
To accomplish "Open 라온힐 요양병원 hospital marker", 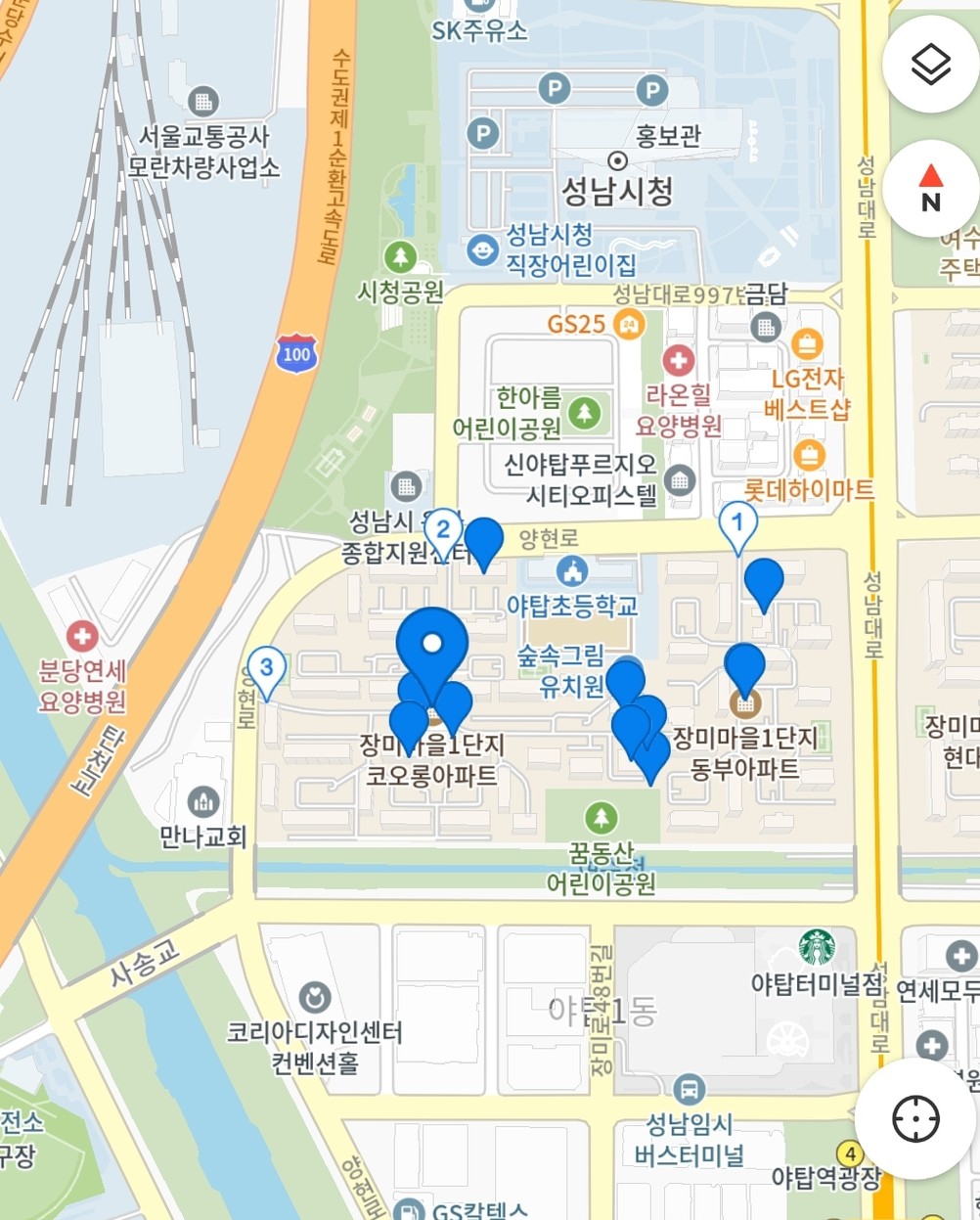I will point(678,361).
